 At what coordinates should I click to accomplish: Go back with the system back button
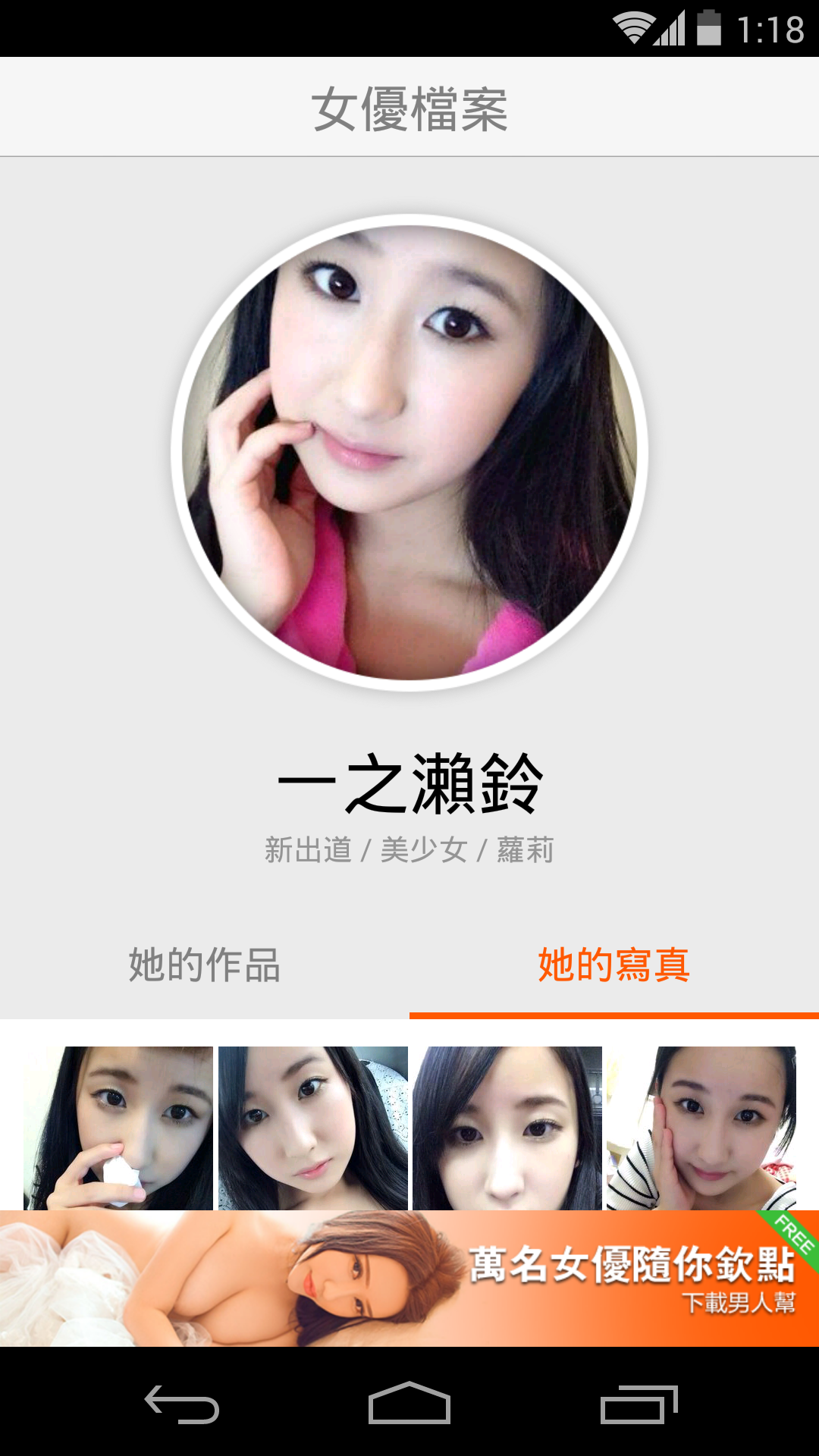tap(182, 1404)
